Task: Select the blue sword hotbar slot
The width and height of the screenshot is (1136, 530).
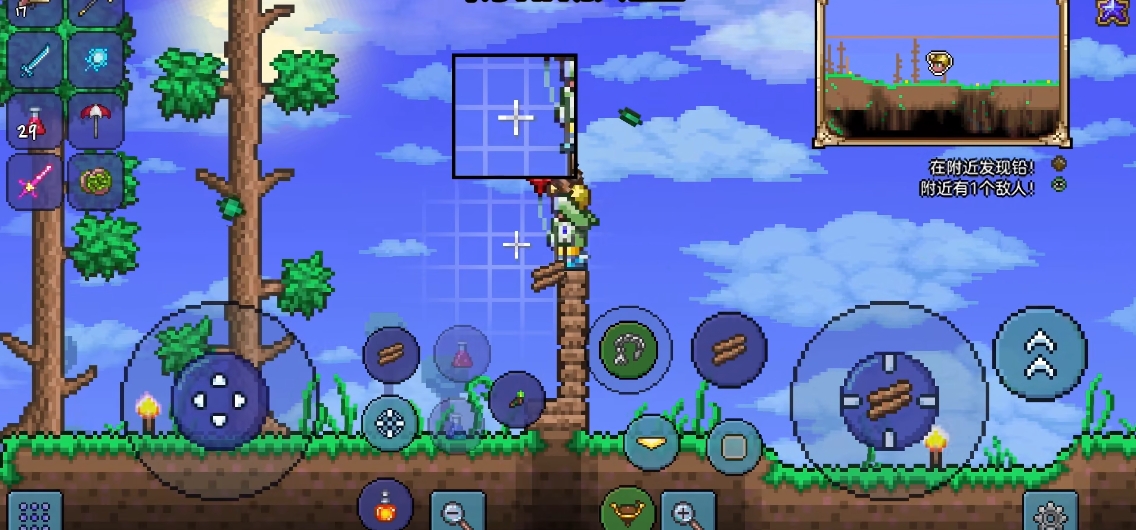Action: click(34, 60)
